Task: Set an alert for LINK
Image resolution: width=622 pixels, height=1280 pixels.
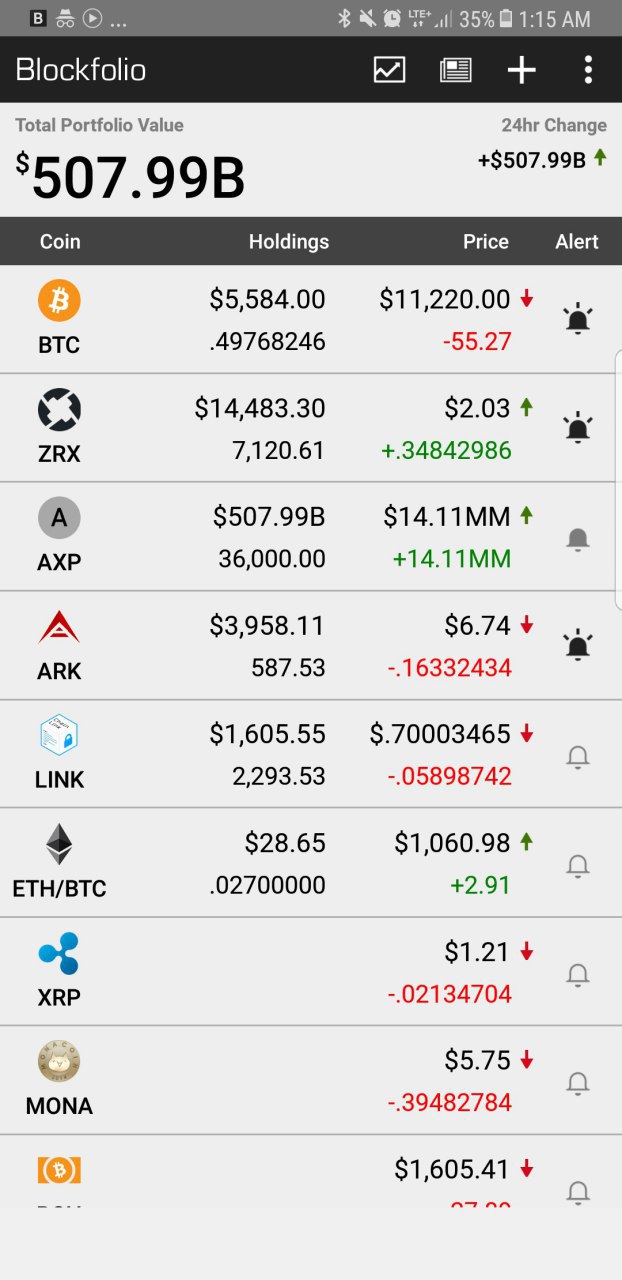Action: point(577,757)
